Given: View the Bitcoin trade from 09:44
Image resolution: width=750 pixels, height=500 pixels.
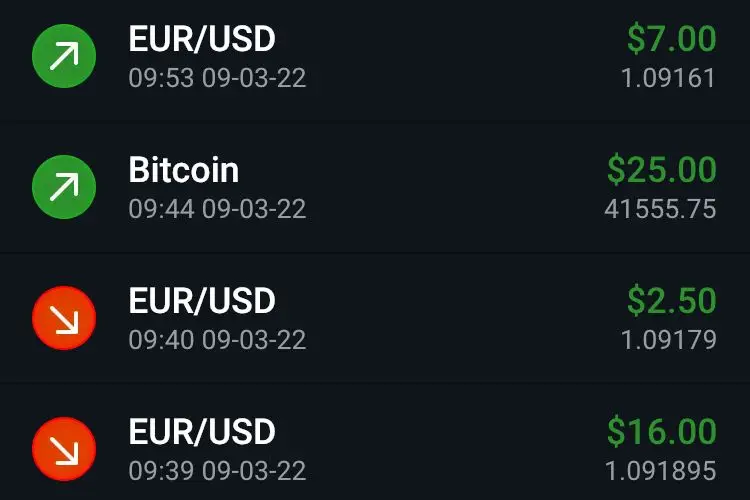Looking at the screenshot, I should [x=374, y=188].
